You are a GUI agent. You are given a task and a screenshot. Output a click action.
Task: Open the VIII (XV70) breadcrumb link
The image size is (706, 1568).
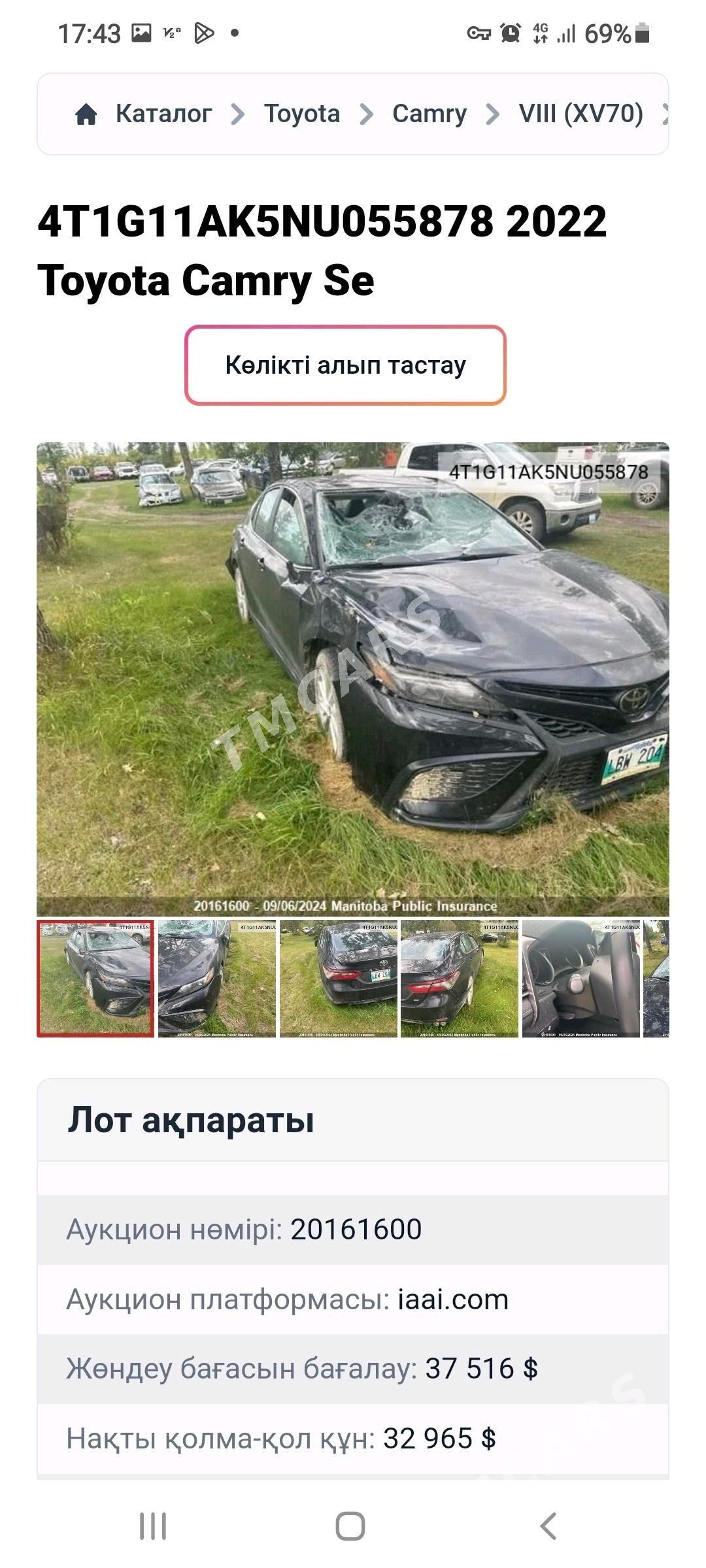pyautogui.click(x=580, y=114)
